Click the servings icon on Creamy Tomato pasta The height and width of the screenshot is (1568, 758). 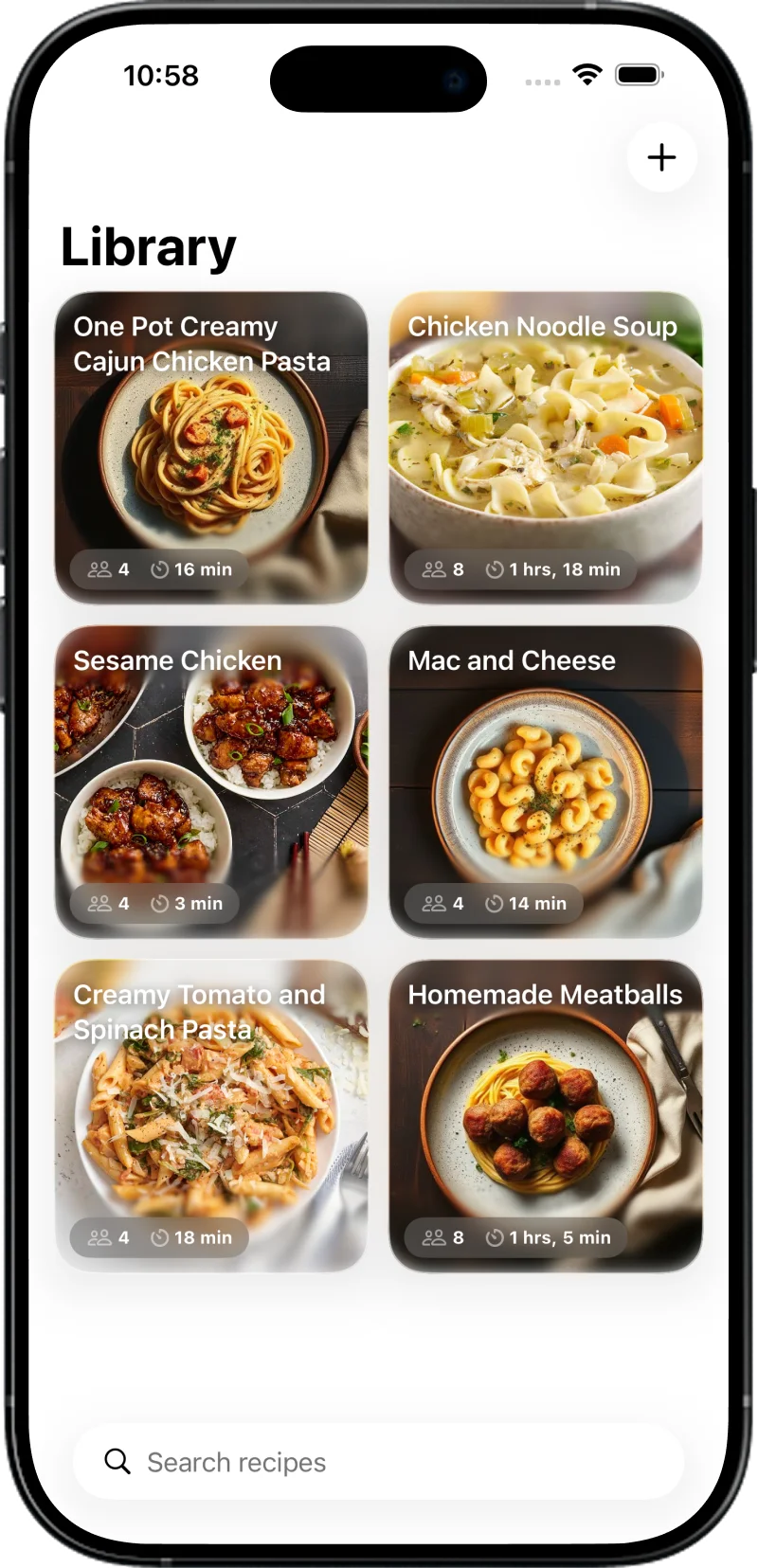pos(101,1236)
